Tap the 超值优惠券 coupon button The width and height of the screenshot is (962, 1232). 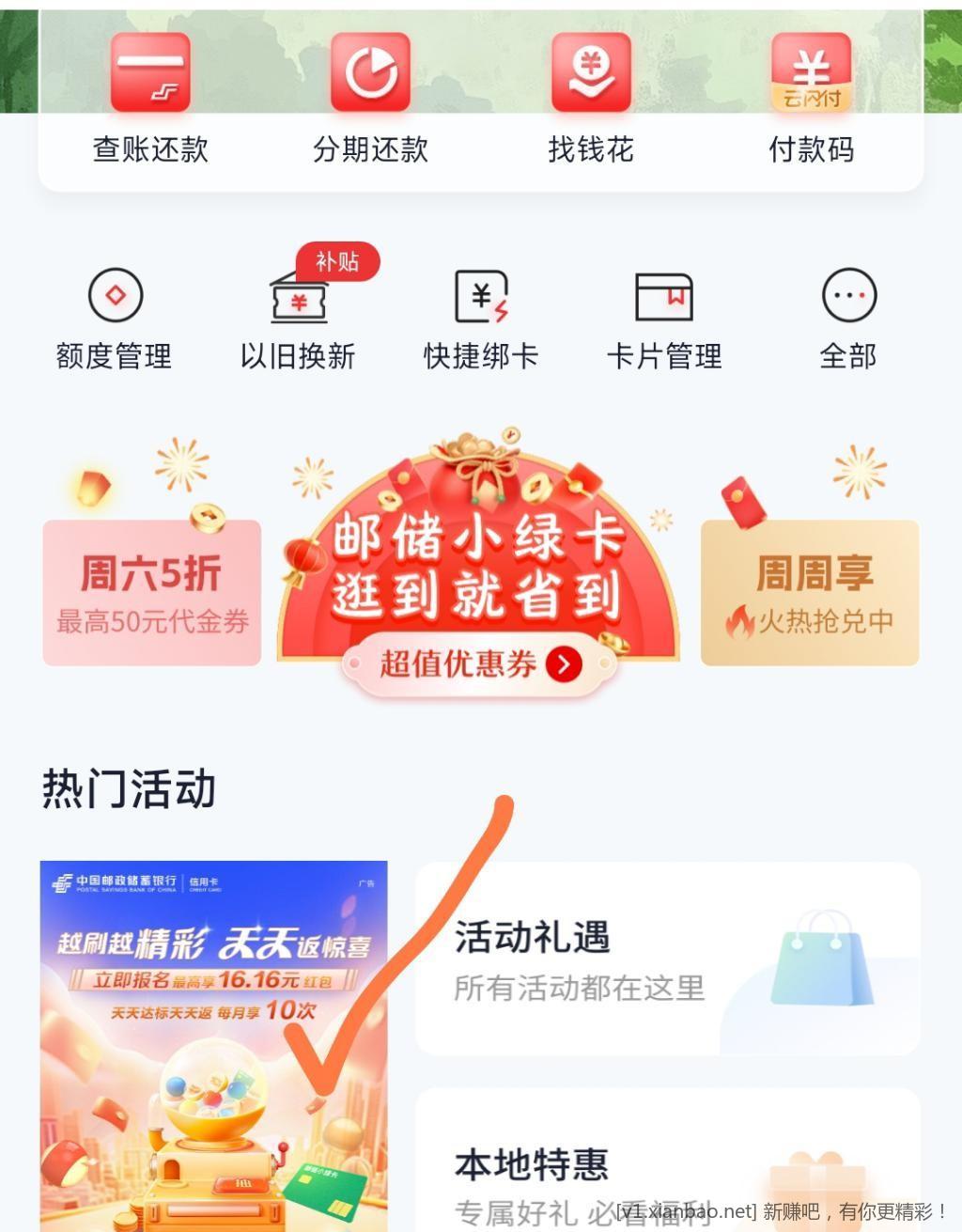(x=458, y=665)
